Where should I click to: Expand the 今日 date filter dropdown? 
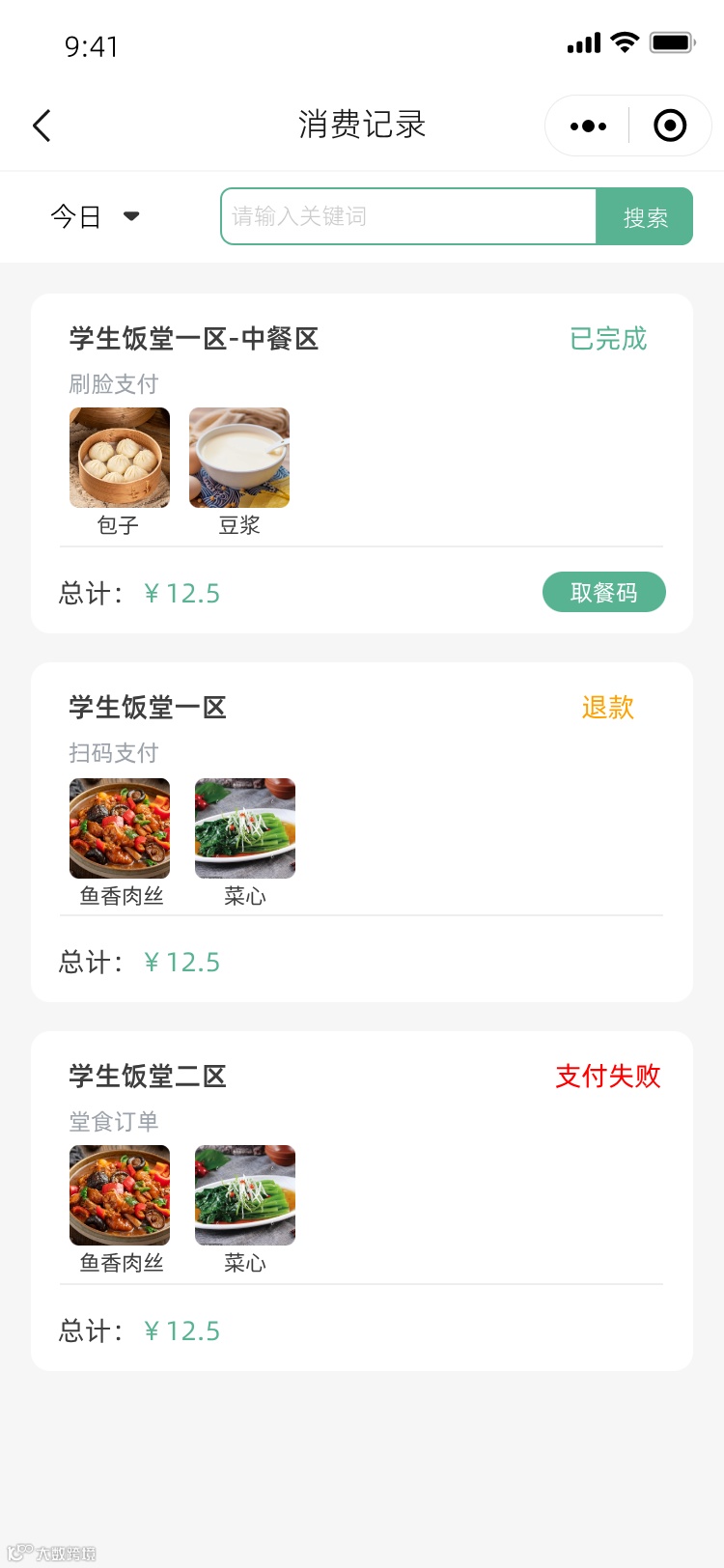coord(95,216)
